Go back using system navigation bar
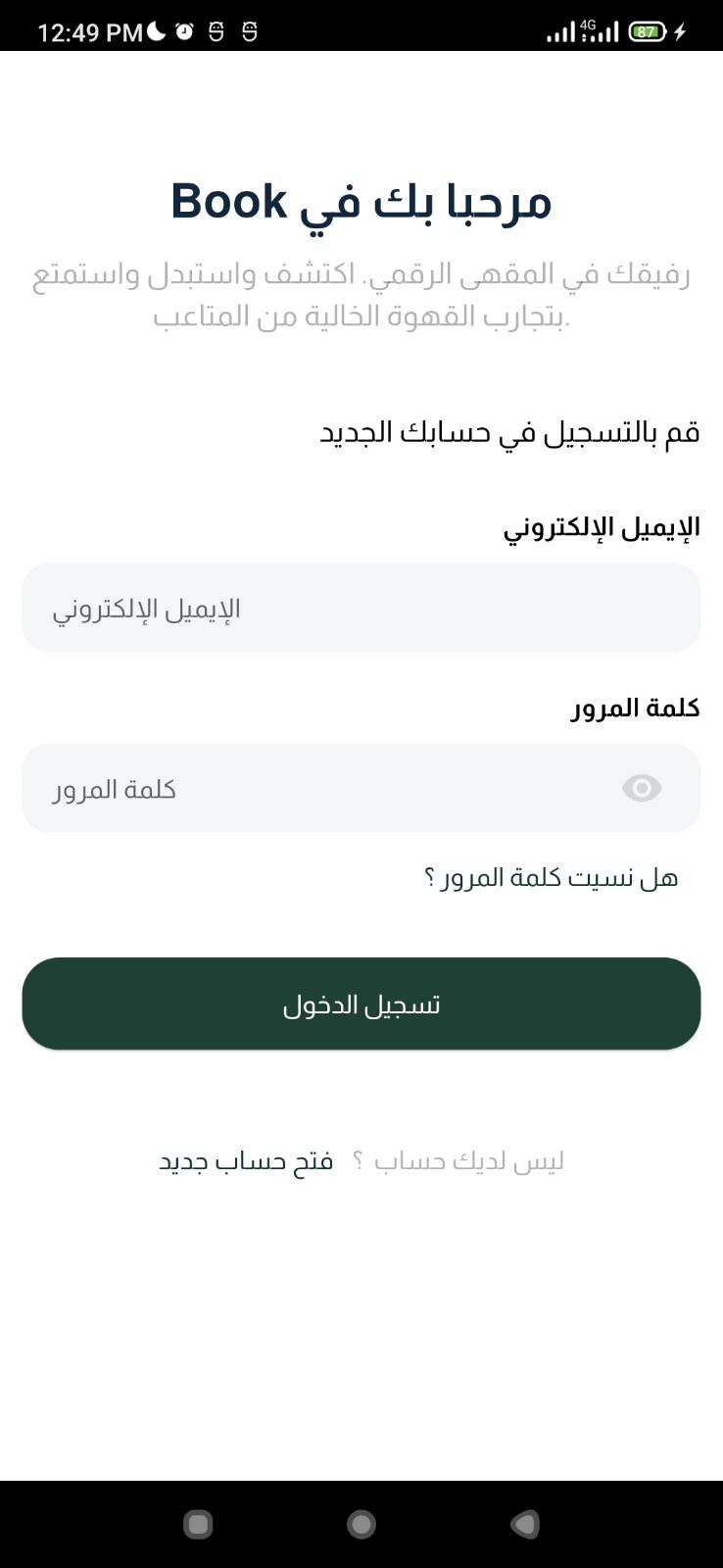 (x=525, y=1524)
